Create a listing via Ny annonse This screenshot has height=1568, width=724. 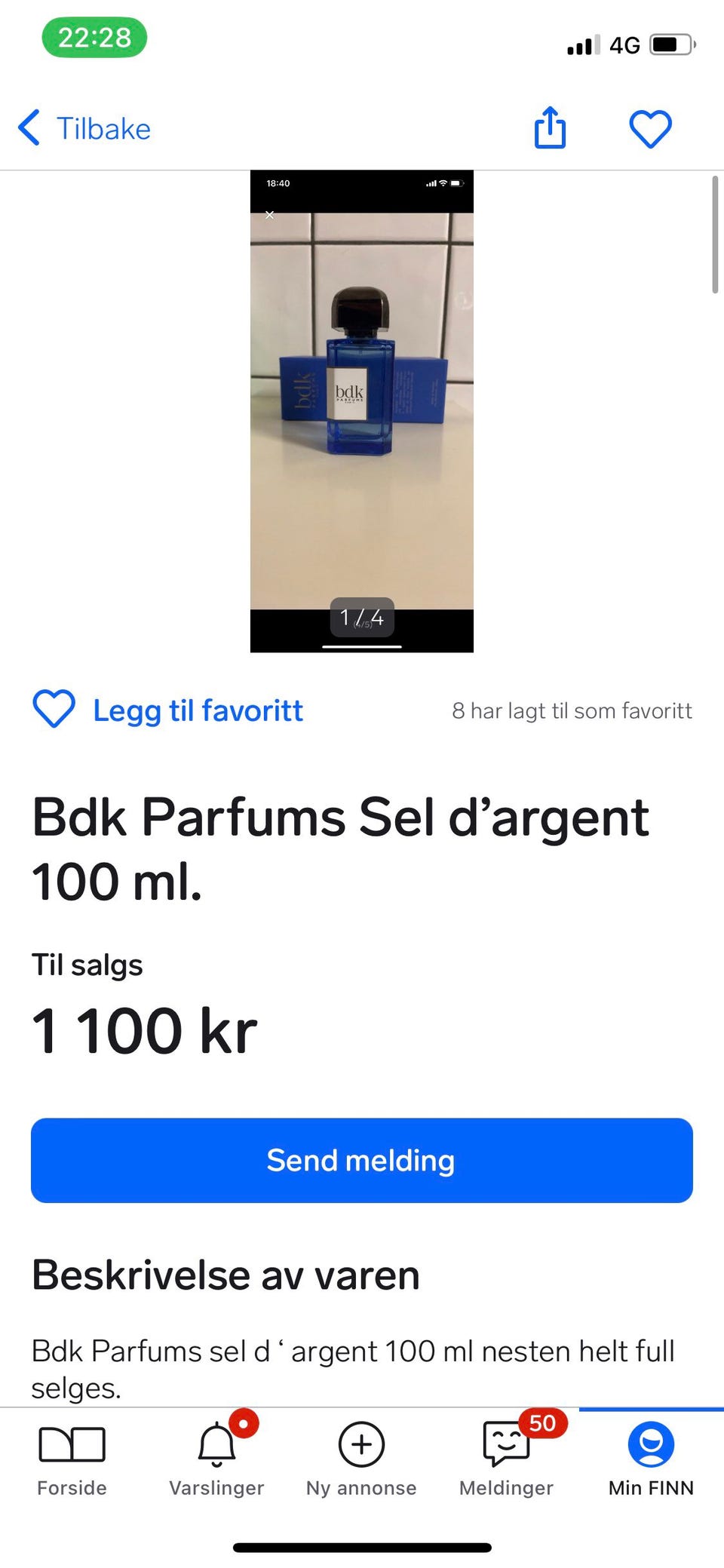(361, 1461)
